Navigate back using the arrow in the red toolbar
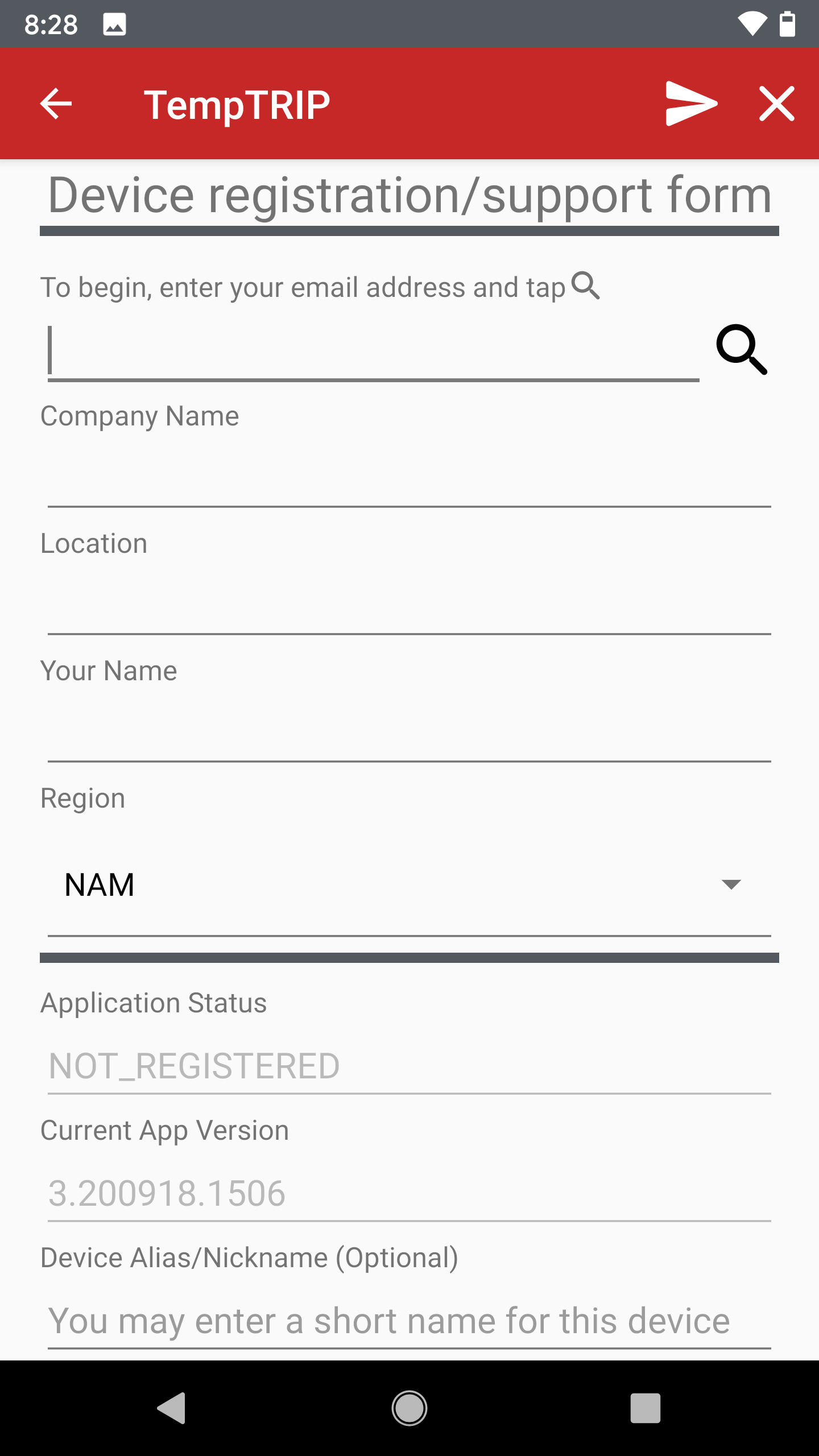Screen dimensions: 819x1456 56,104
